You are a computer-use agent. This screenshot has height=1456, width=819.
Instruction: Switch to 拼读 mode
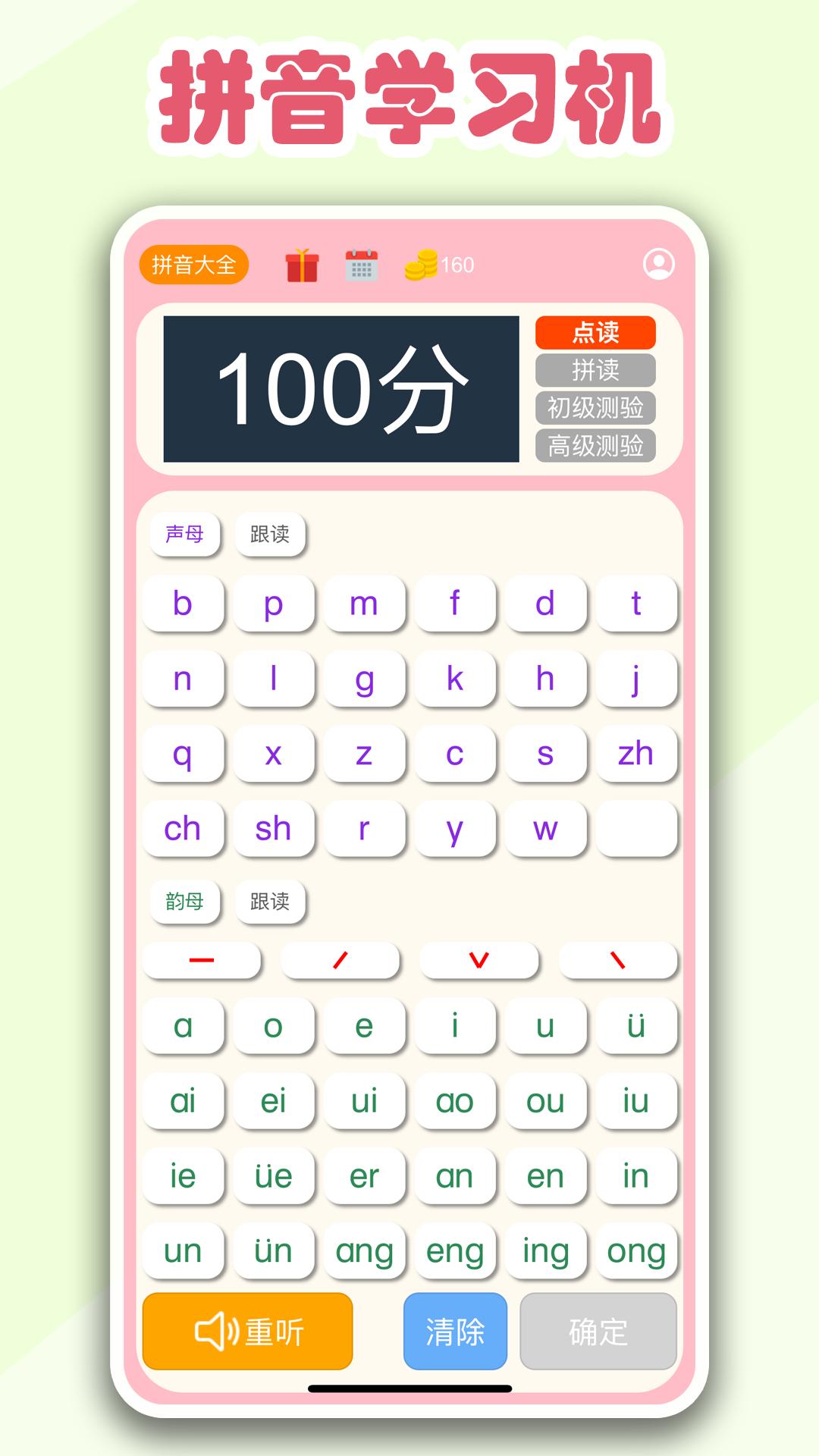coord(596,371)
